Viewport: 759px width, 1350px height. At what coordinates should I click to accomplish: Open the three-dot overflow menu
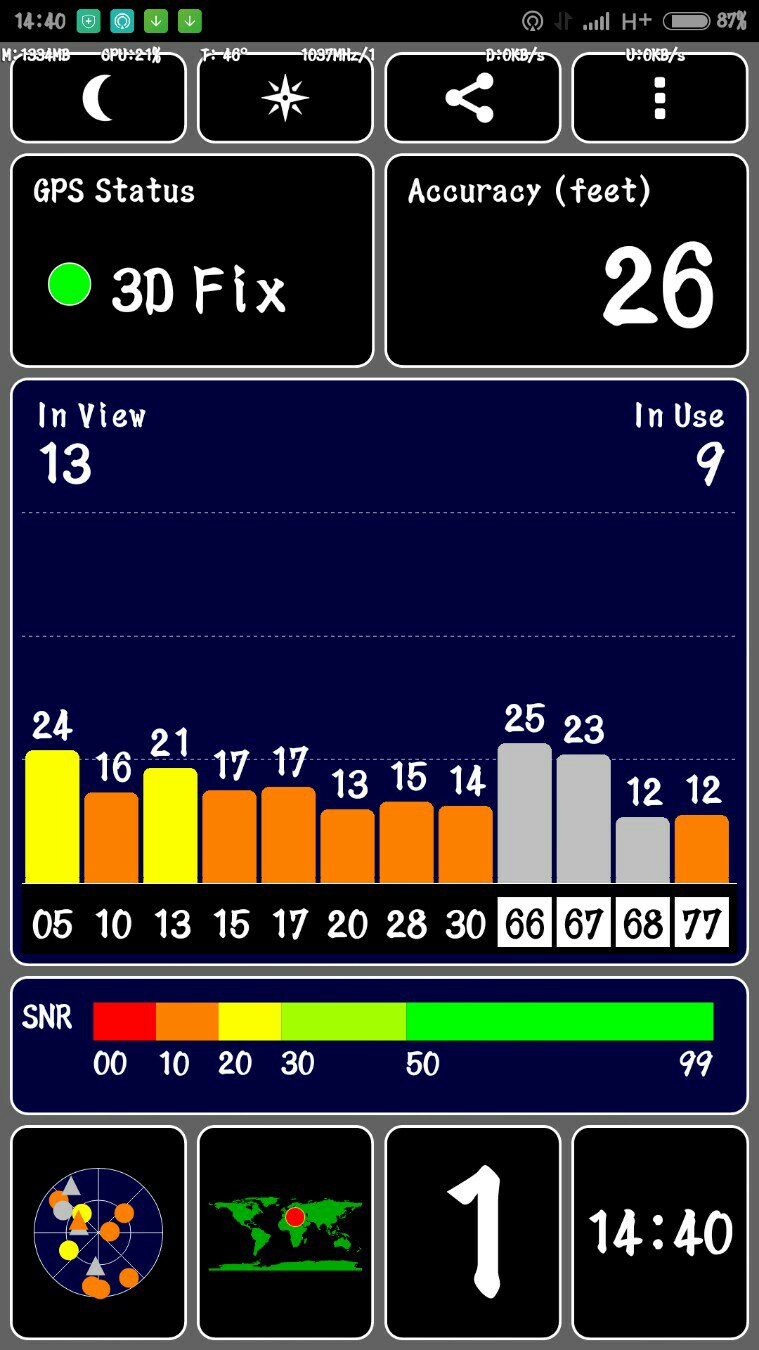(x=659, y=99)
